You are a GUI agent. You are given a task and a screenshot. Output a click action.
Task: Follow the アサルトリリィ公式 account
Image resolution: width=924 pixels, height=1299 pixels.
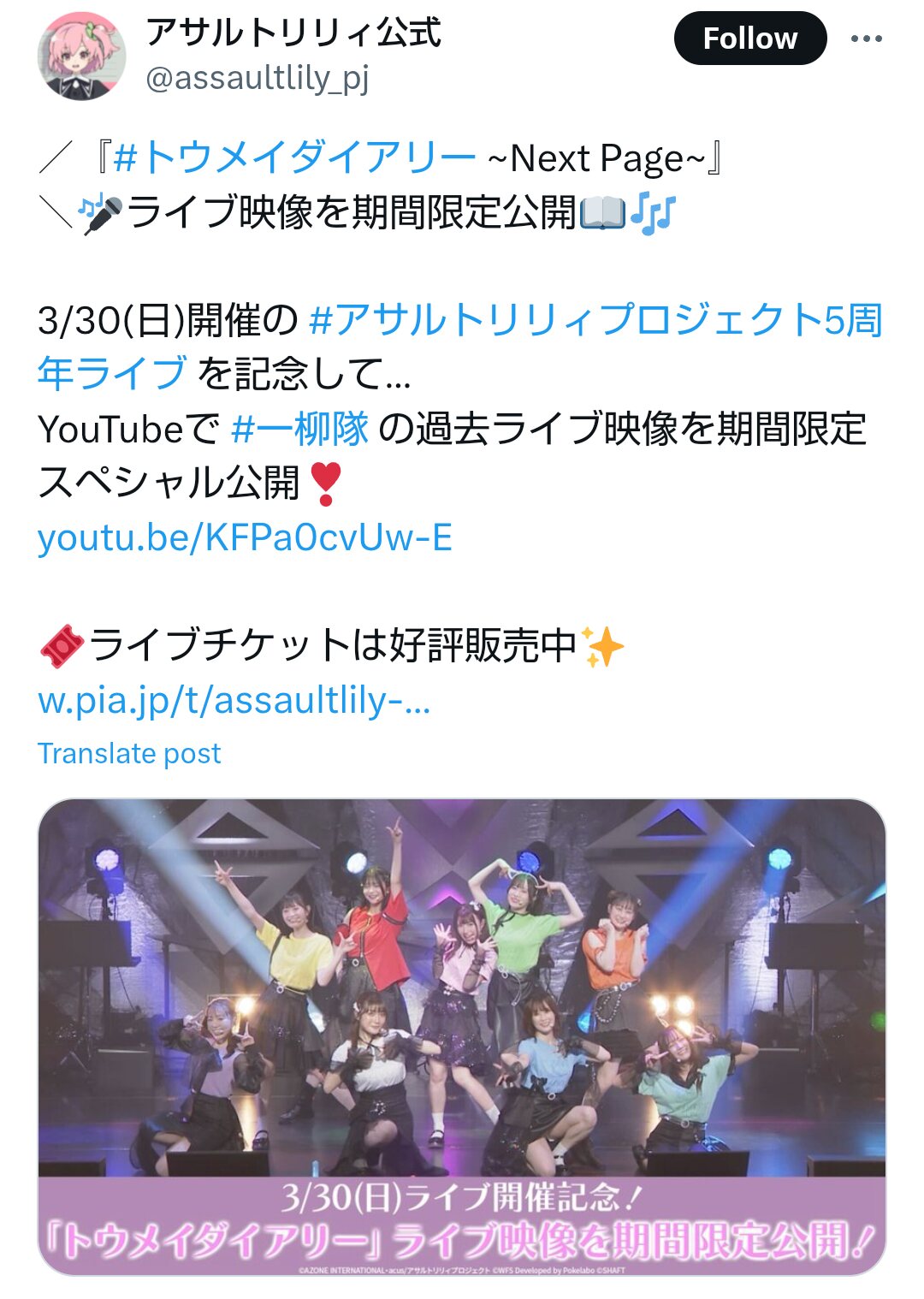[749, 39]
